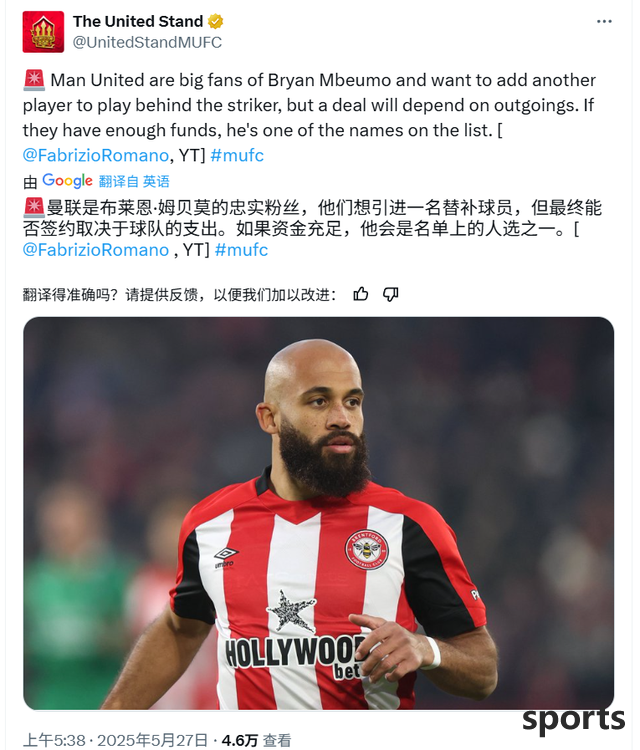Open the tweet's three-dot overflow menu
The height and width of the screenshot is (750, 640).
(x=604, y=21)
